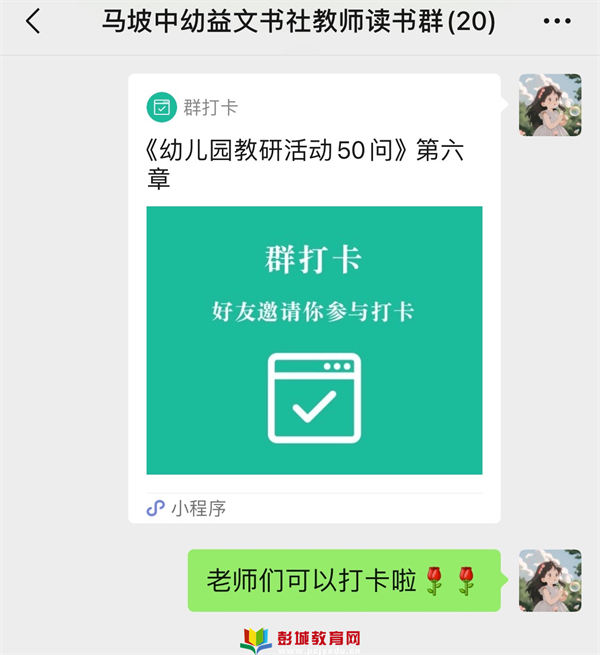This screenshot has height=655, width=600.
Task: Open the group chat overflow menu
Action: (x=557, y=22)
